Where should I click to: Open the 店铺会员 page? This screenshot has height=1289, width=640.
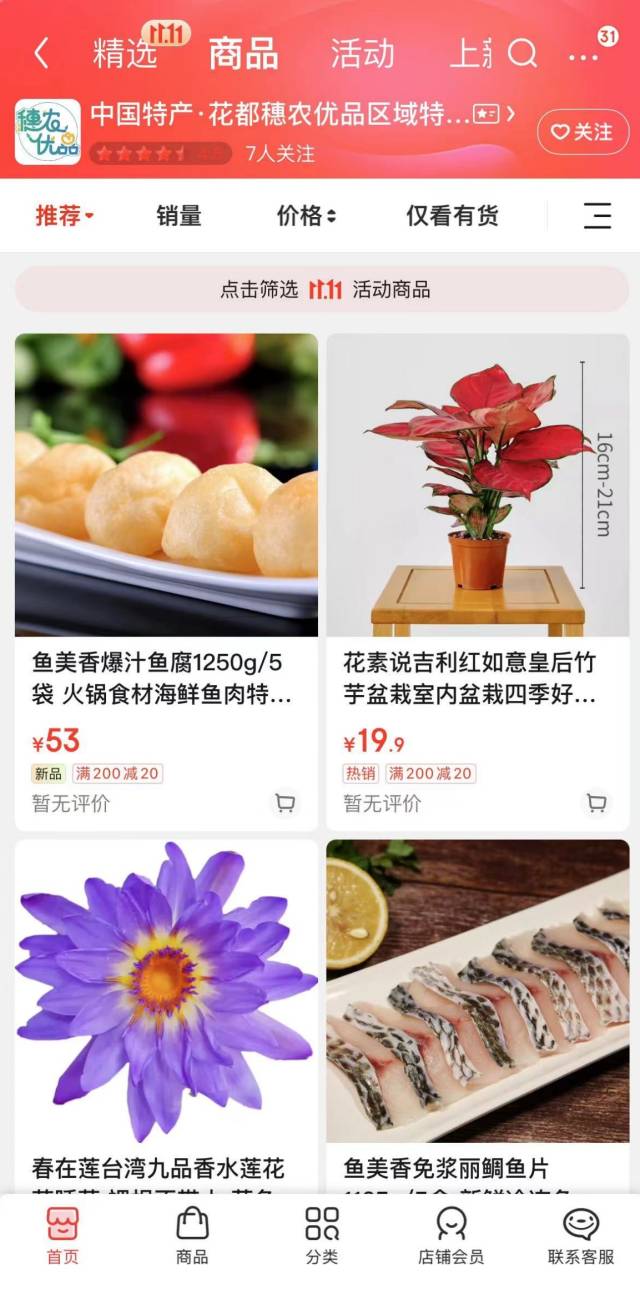point(451,1236)
